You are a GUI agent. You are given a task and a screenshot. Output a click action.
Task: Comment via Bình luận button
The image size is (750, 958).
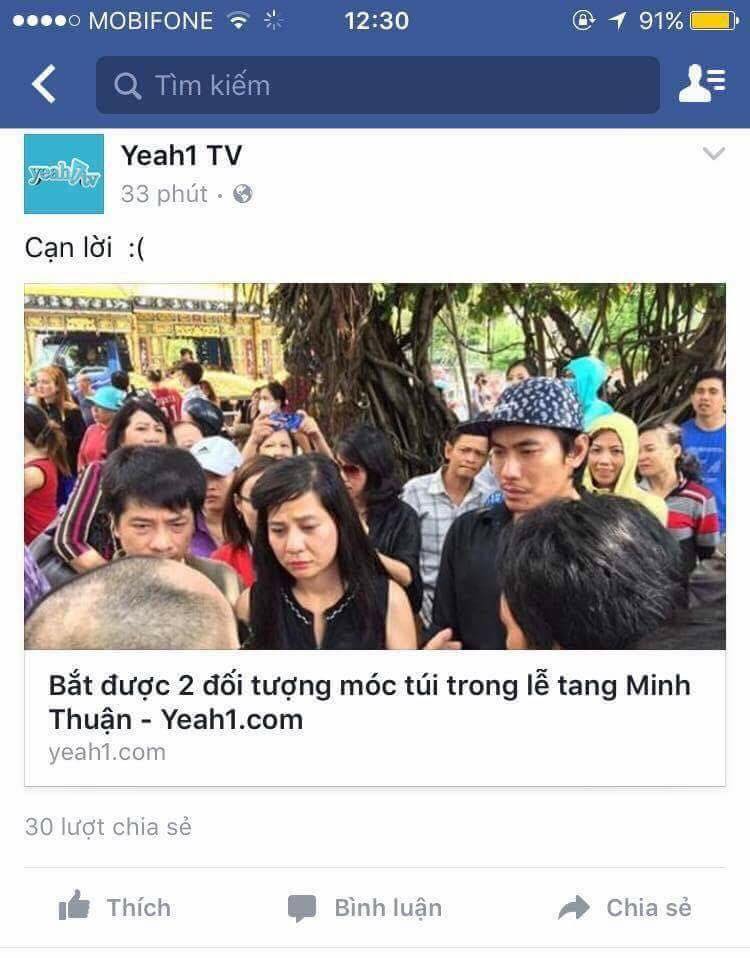pyautogui.click(x=365, y=907)
